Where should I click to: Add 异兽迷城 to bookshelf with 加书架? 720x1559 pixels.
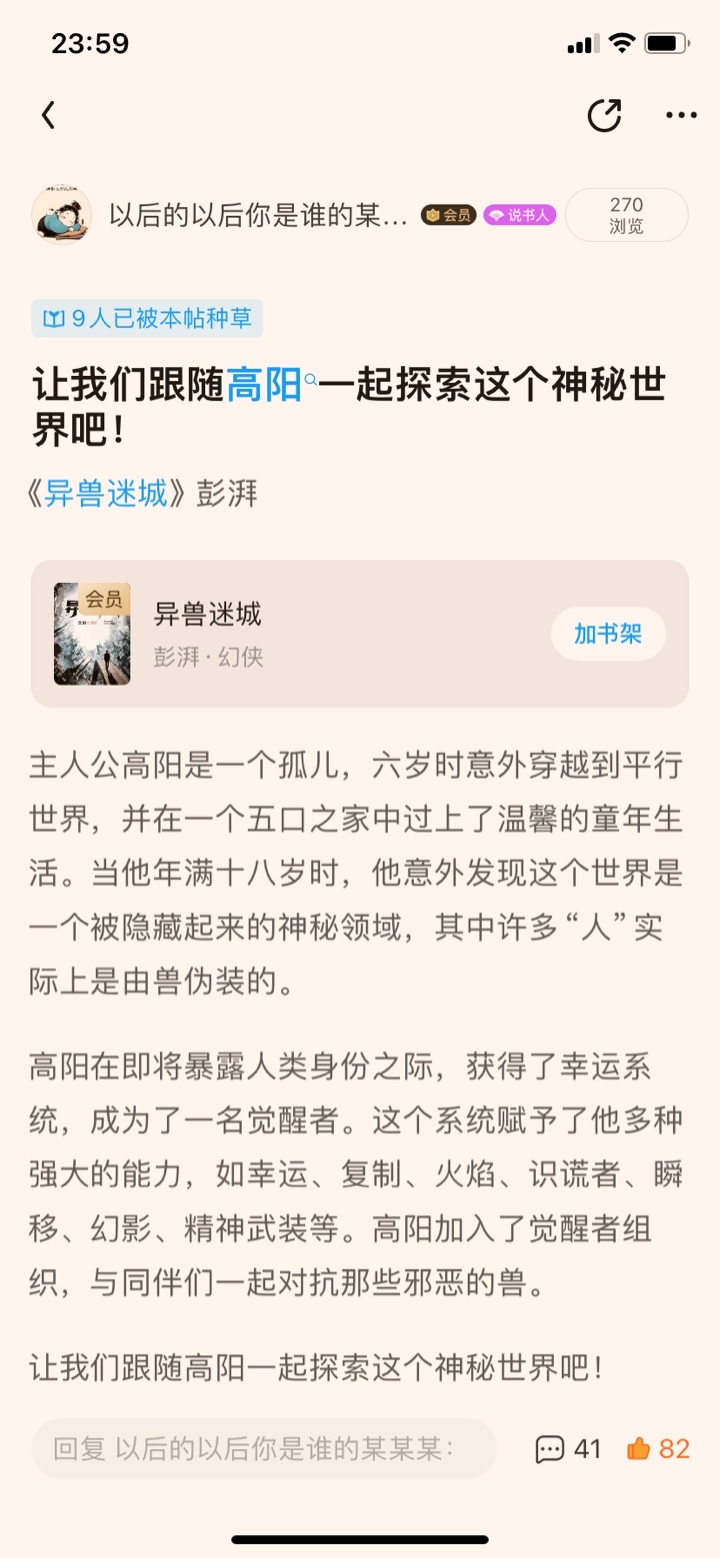pyautogui.click(x=608, y=634)
